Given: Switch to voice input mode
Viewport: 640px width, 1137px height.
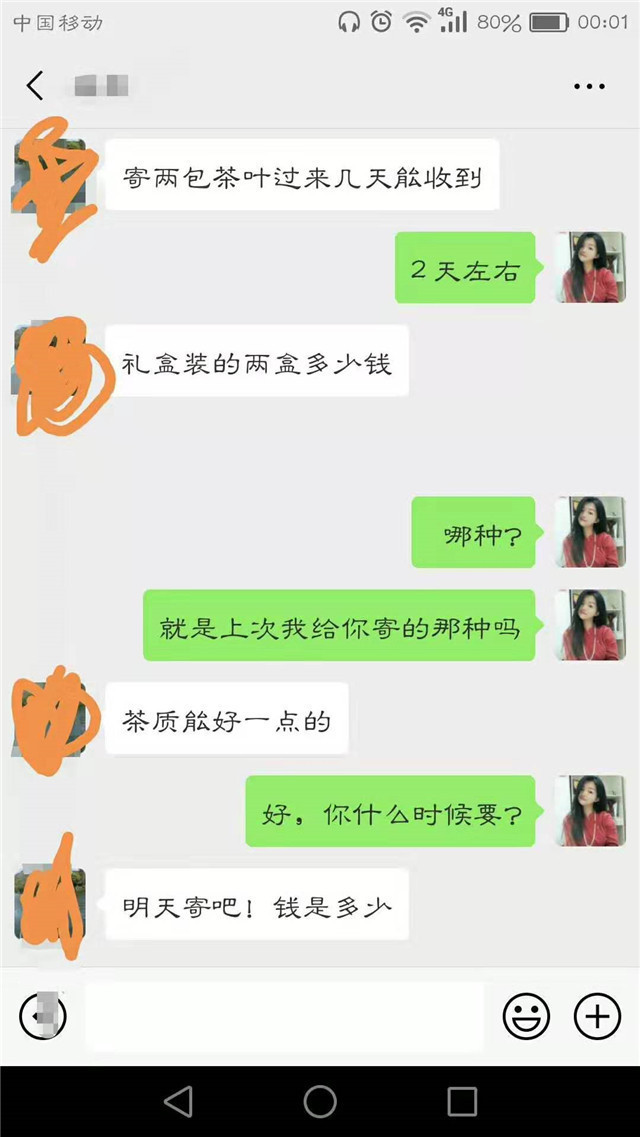Looking at the screenshot, I should [43, 1017].
